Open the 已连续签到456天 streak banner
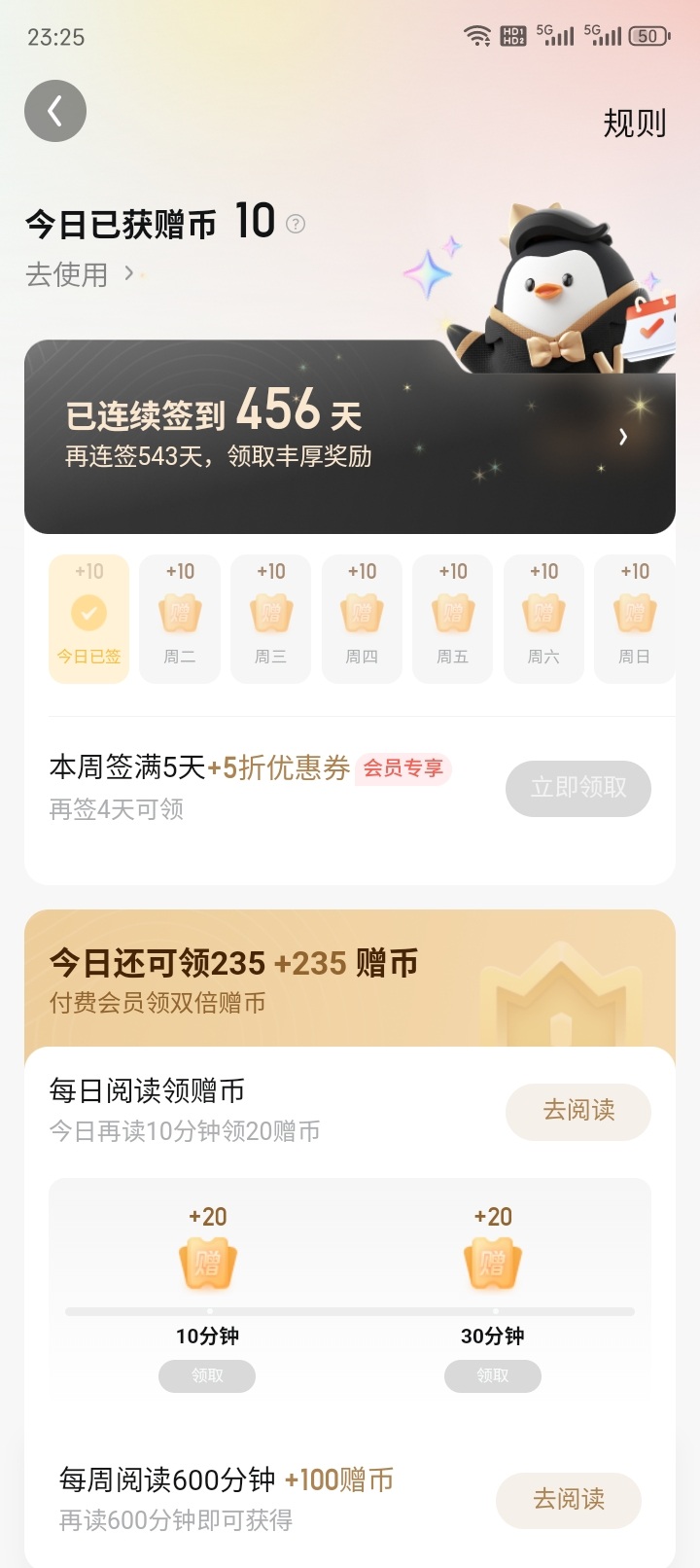 coord(350,437)
